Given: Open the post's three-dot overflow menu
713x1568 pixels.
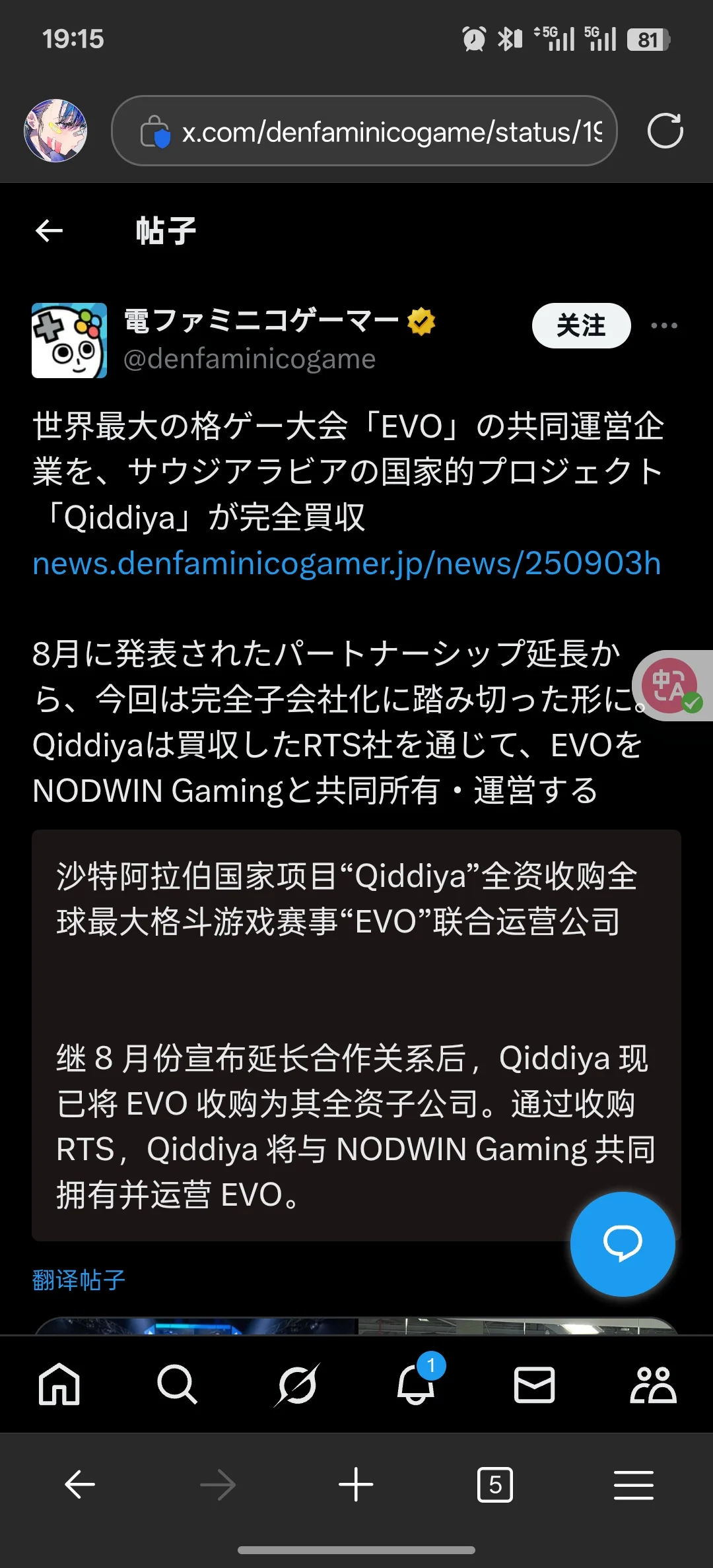Looking at the screenshot, I should tap(663, 325).
